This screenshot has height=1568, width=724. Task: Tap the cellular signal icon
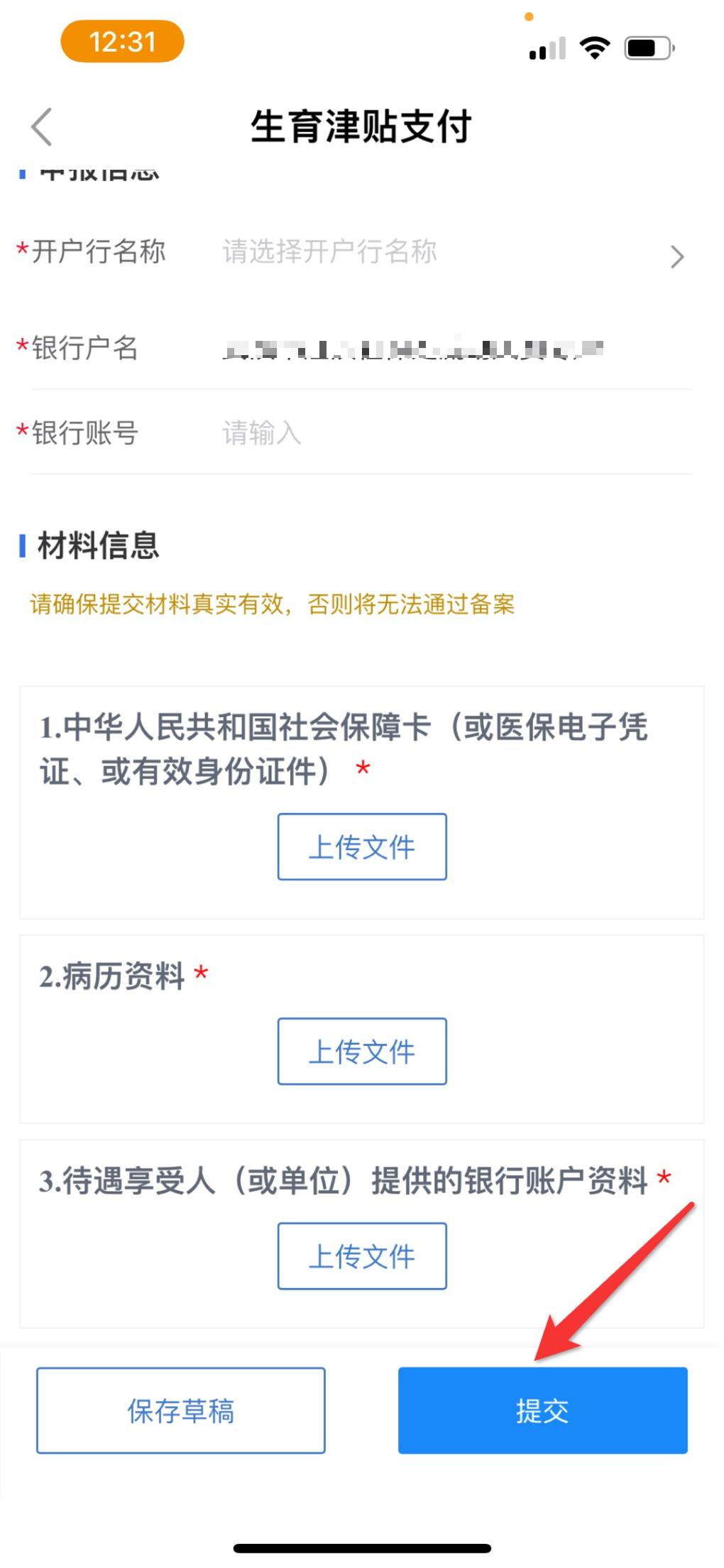[547, 48]
